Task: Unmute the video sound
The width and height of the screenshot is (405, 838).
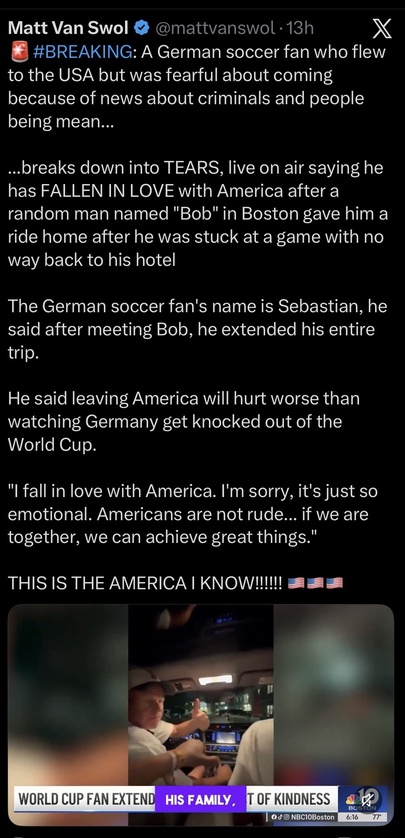Action: coord(369,800)
